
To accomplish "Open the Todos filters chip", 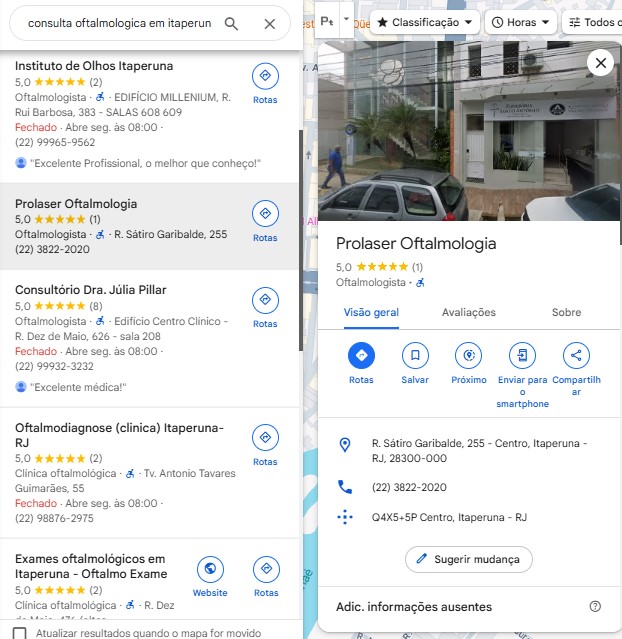I will [x=593, y=22].
